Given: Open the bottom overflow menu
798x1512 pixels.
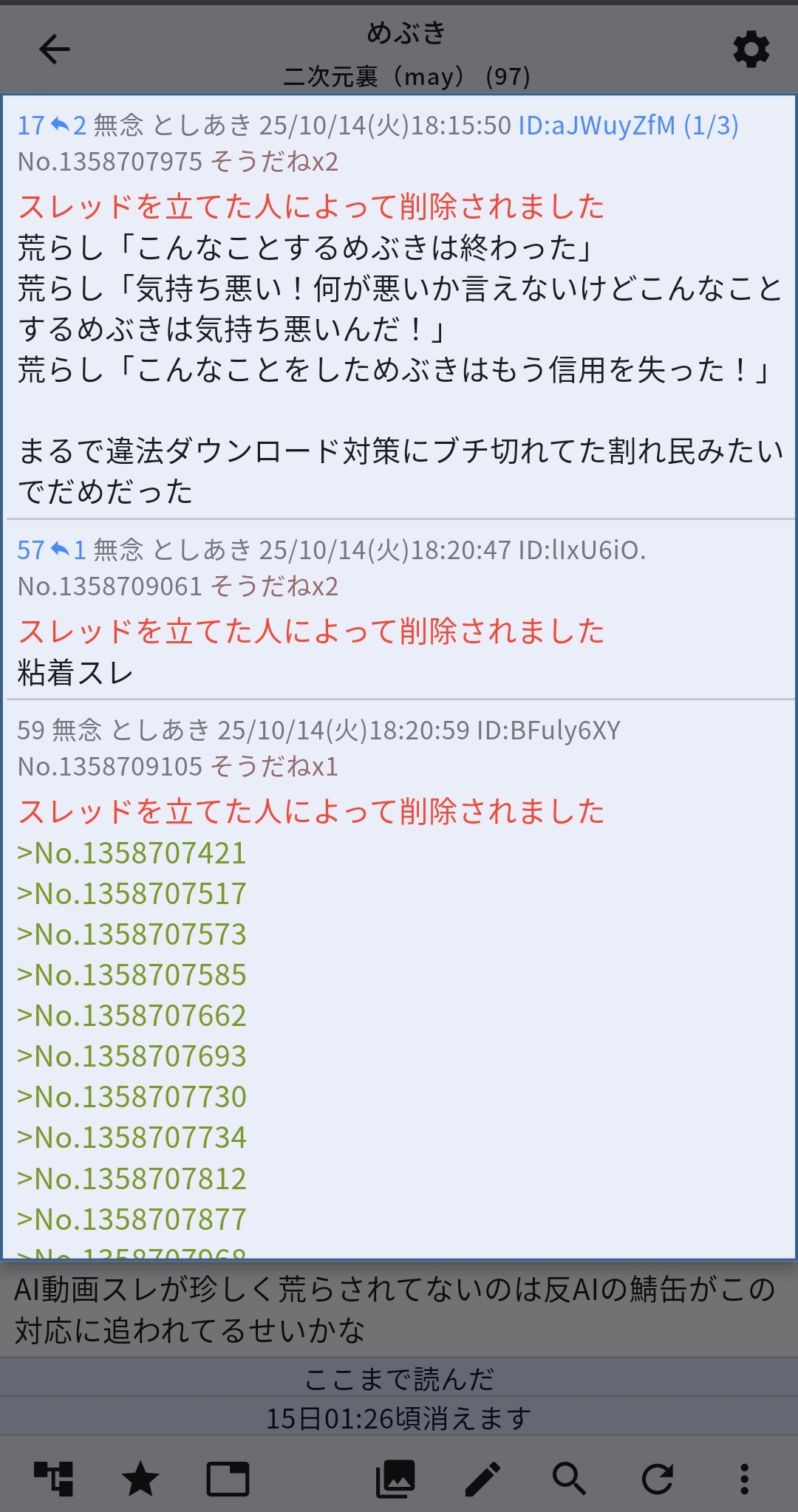Looking at the screenshot, I should [x=744, y=1479].
